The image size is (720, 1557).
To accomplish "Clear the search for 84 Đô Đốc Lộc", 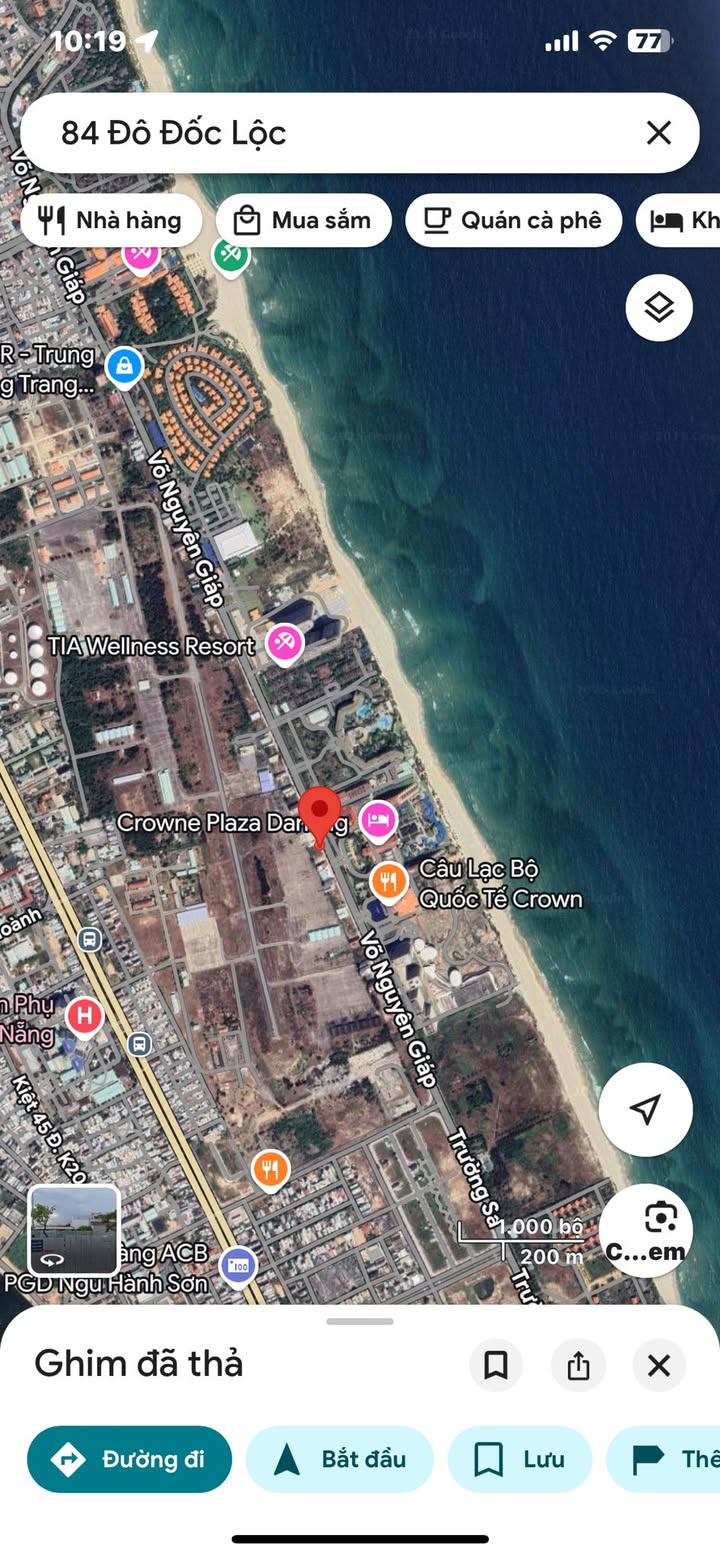I will pos(658,132).
